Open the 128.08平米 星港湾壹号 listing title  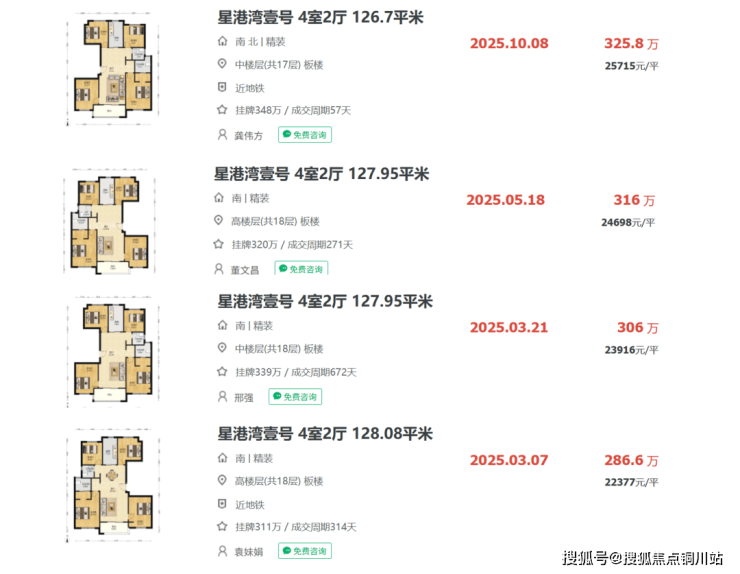click(x=324, y=433)
